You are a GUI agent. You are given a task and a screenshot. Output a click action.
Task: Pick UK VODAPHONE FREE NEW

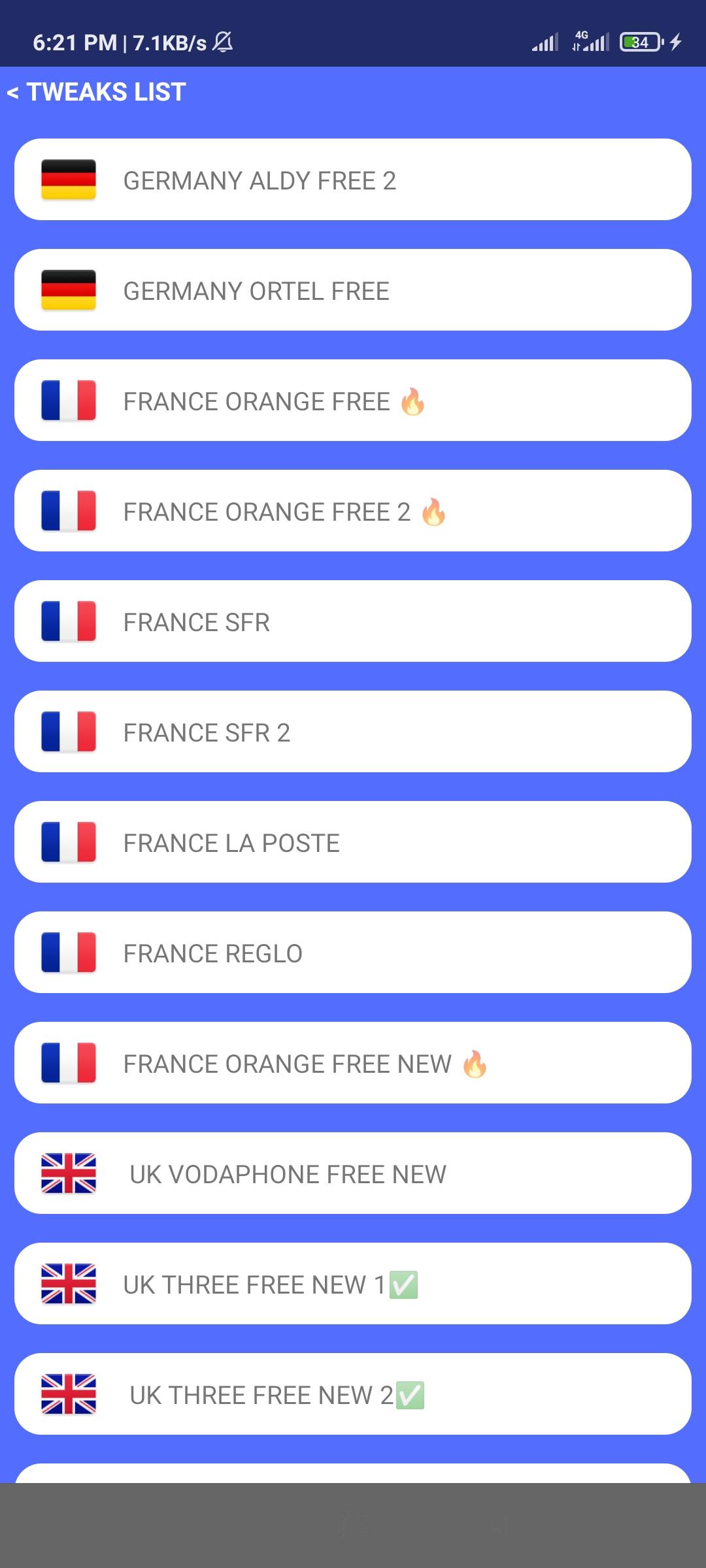353,1173
